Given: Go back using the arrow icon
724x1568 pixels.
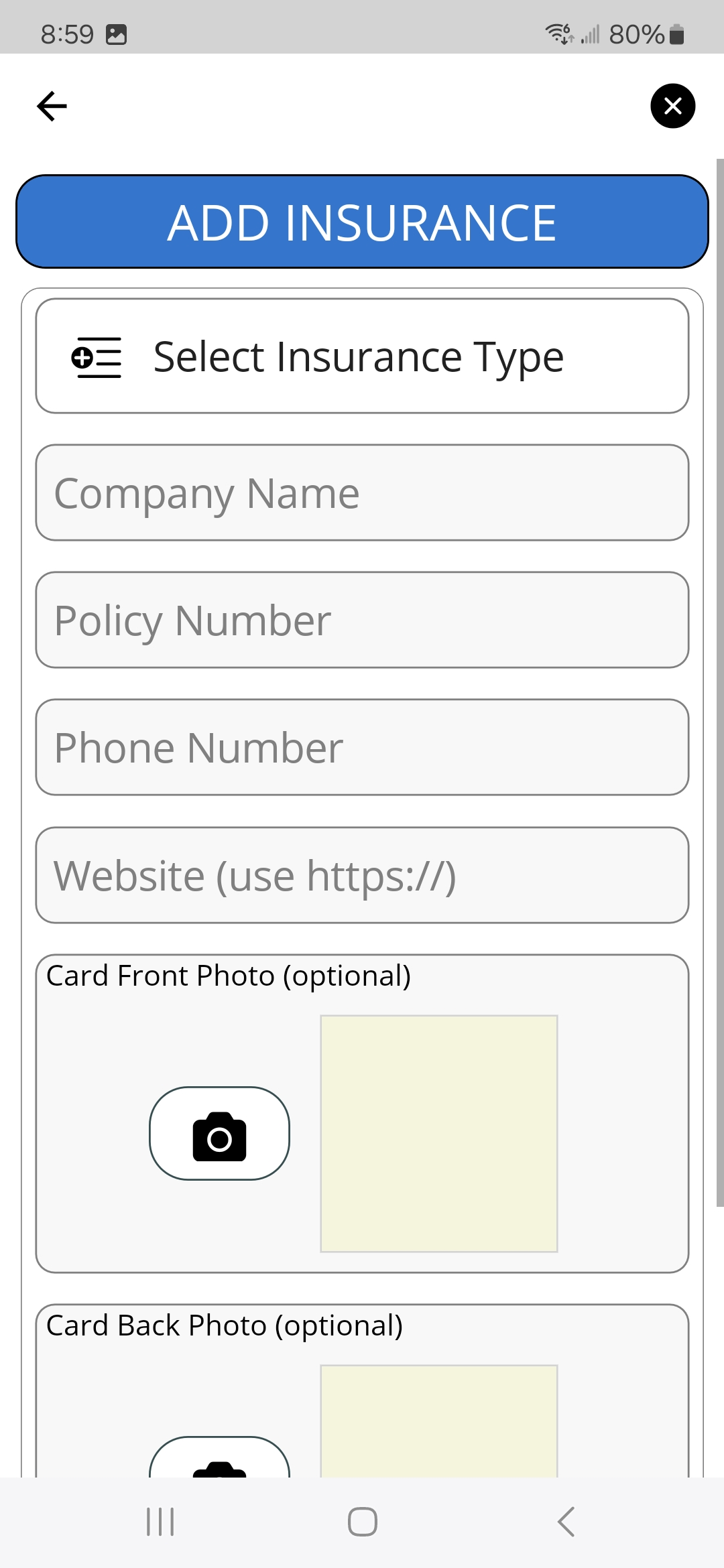Looking at the screenshot, I should pos(52,106).
